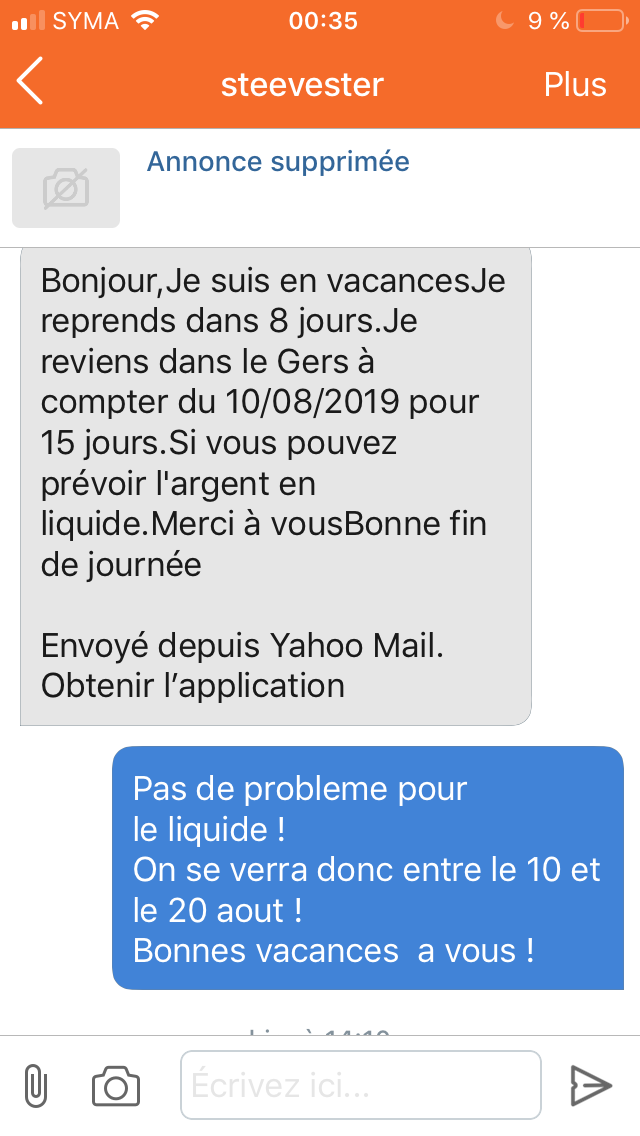This screenshot has height=1136, width=640.
Task: Open the camera to send a photo
Action: 116,1085
